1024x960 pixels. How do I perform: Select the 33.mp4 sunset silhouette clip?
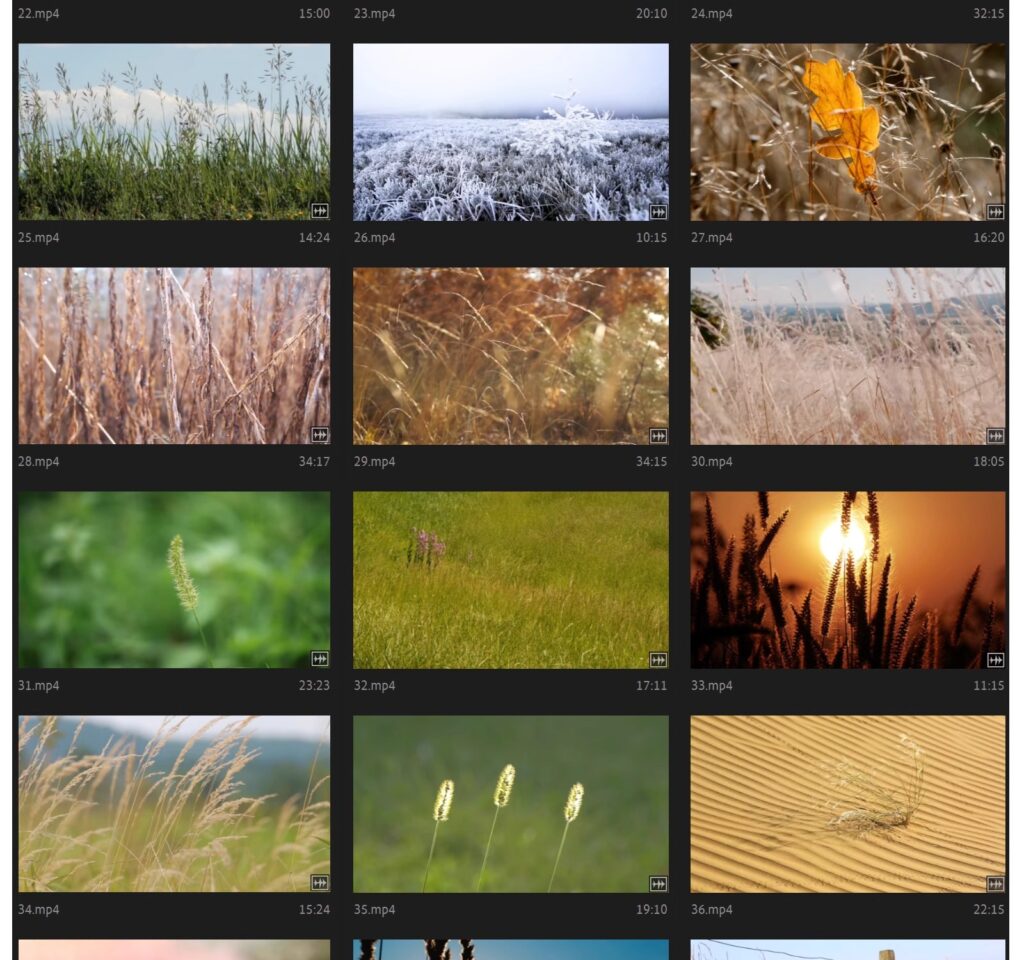pyautogui.click(x=848, y=579)
